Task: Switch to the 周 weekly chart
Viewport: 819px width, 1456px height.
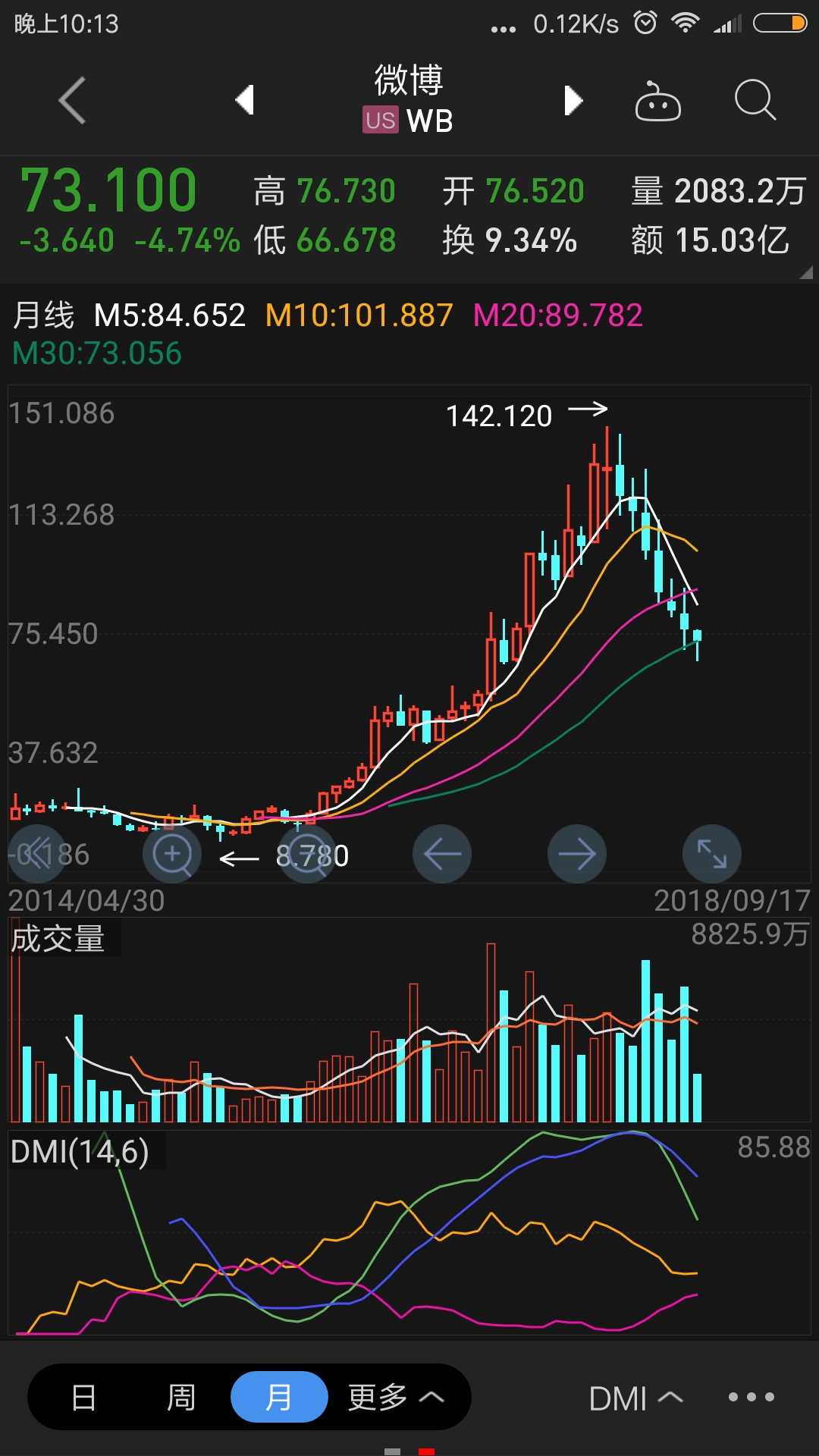Action: click(181, 1396)
